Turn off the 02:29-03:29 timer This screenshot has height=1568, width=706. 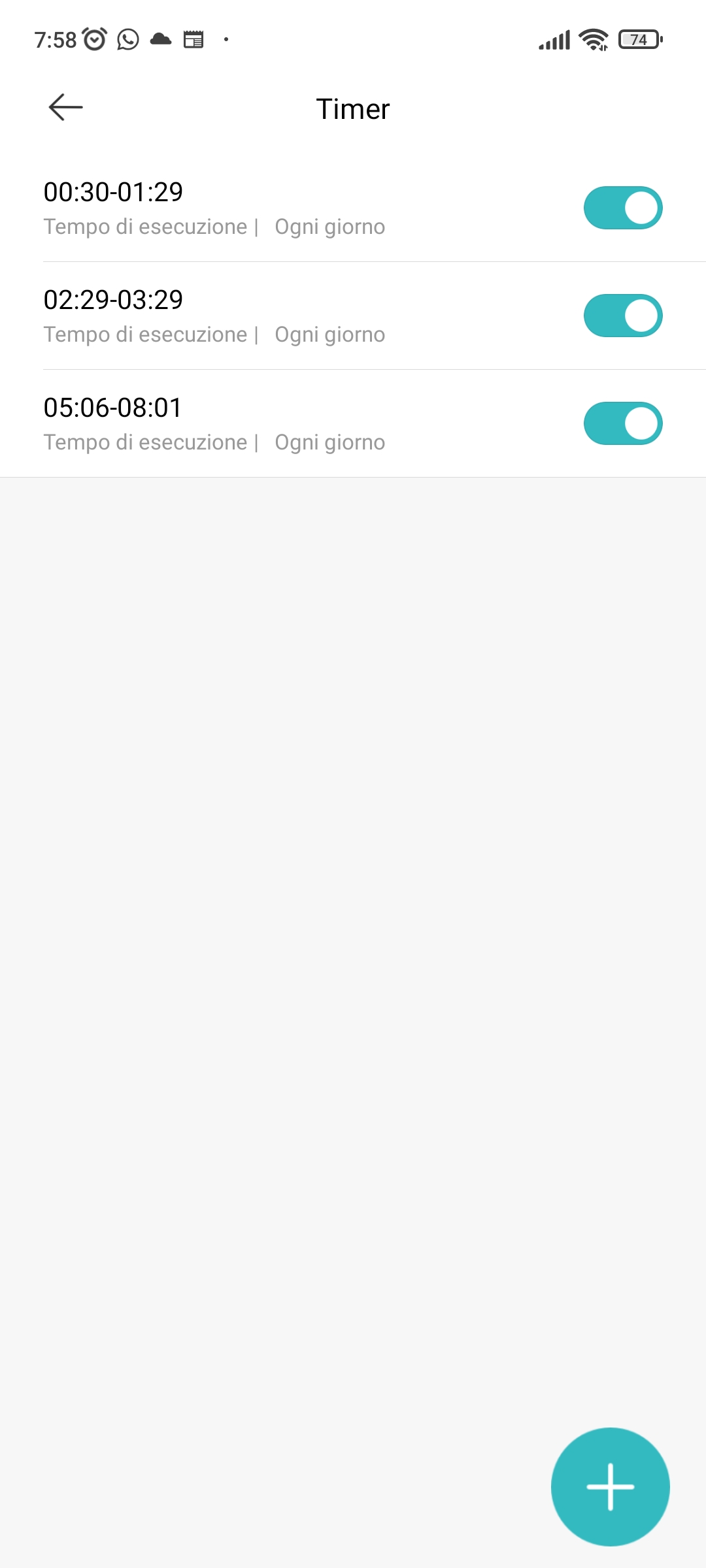pyautogui.click(x=622, y=316)
